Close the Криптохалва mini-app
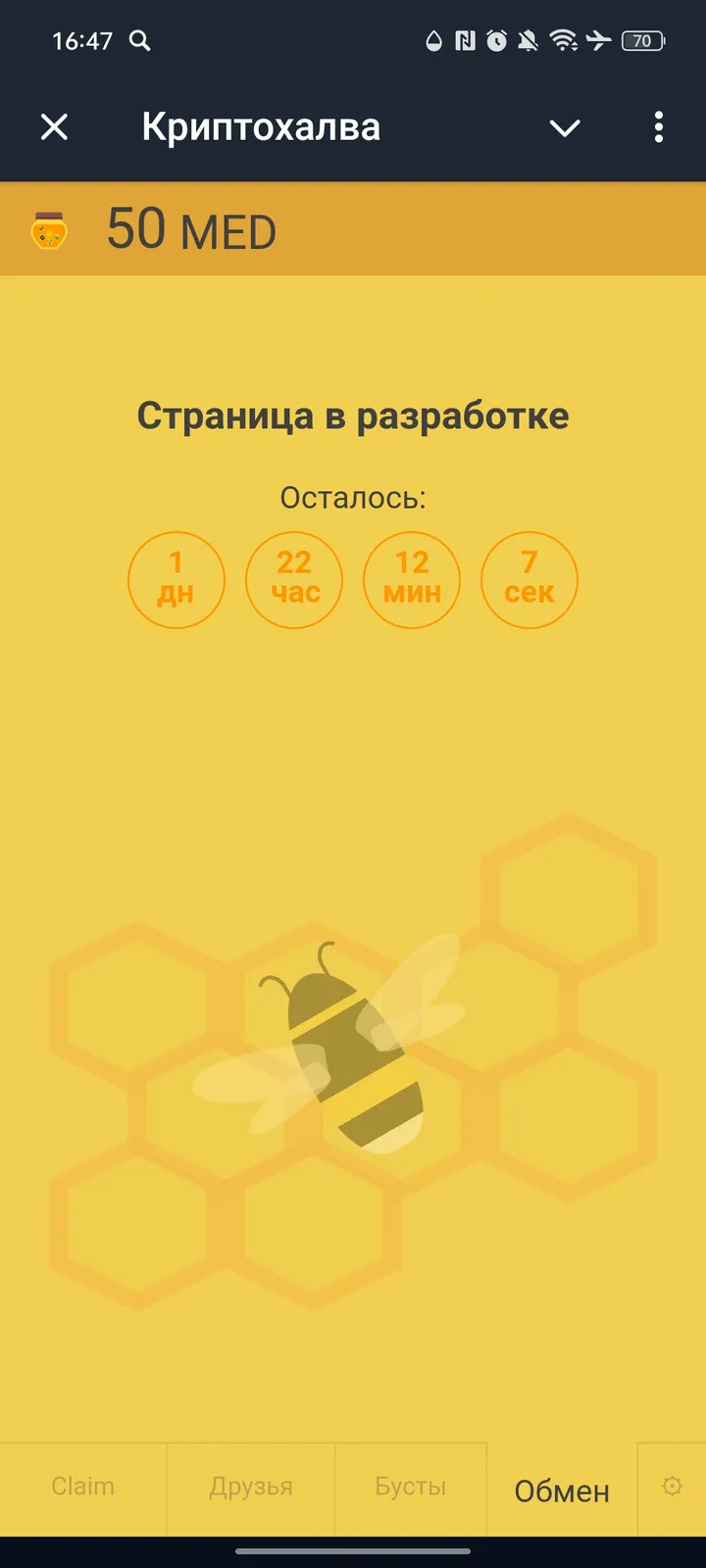The width and height of the screenshot is (706, 1568). pyautogui.click(x=54, y=127)
